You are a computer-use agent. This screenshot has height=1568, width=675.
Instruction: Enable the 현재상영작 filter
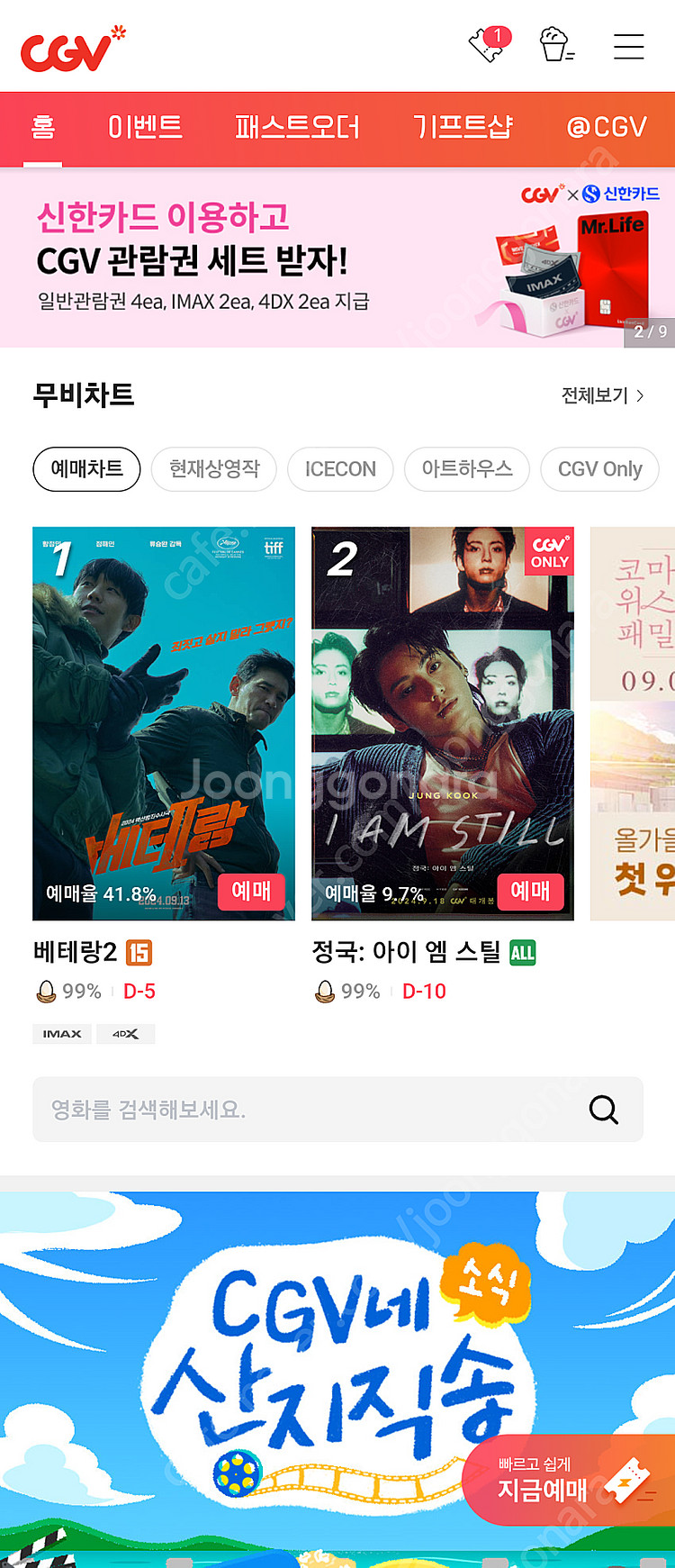[213, 469]
